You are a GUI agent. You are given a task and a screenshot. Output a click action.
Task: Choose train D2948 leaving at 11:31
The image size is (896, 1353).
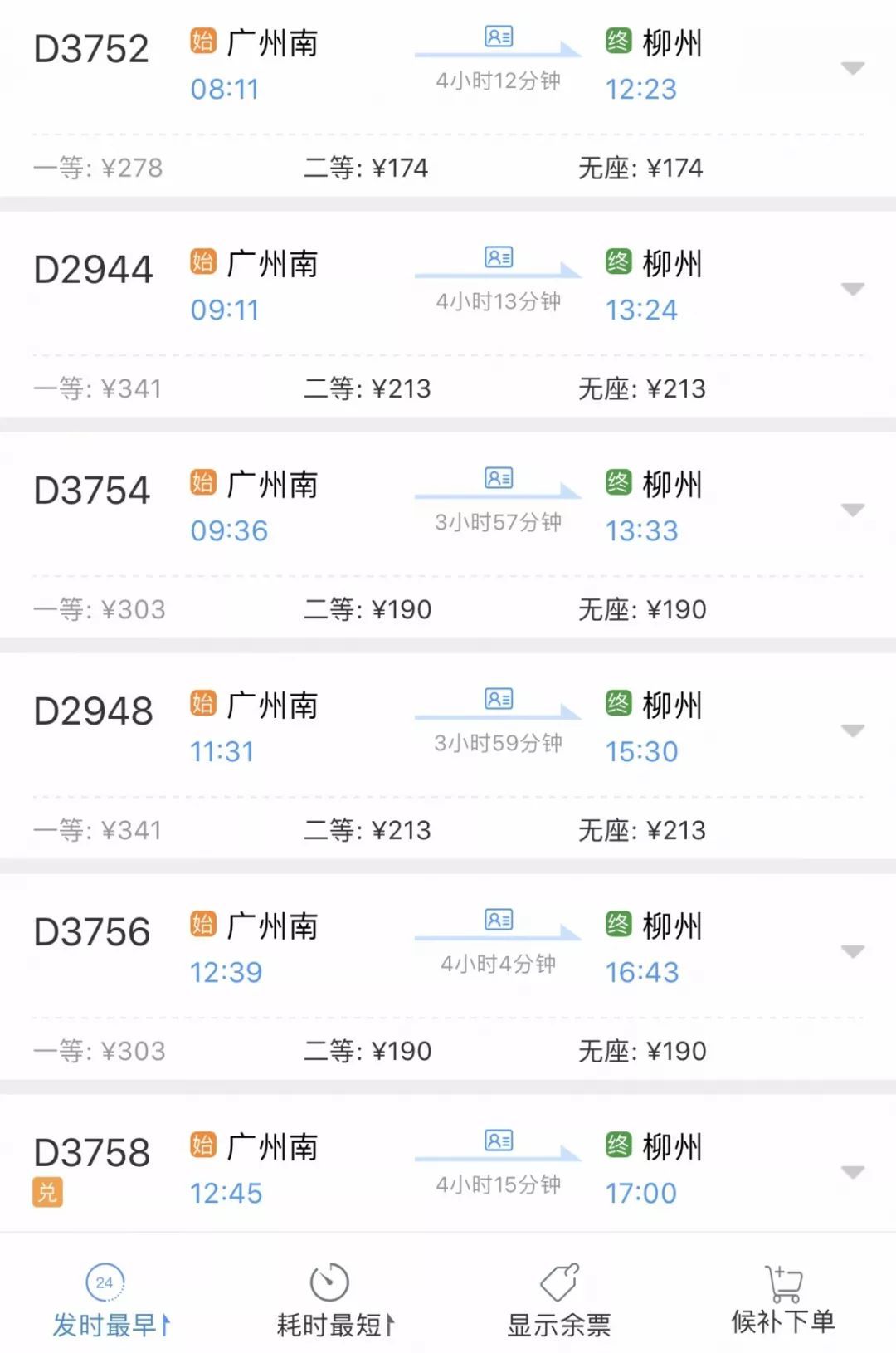point(93,712)
